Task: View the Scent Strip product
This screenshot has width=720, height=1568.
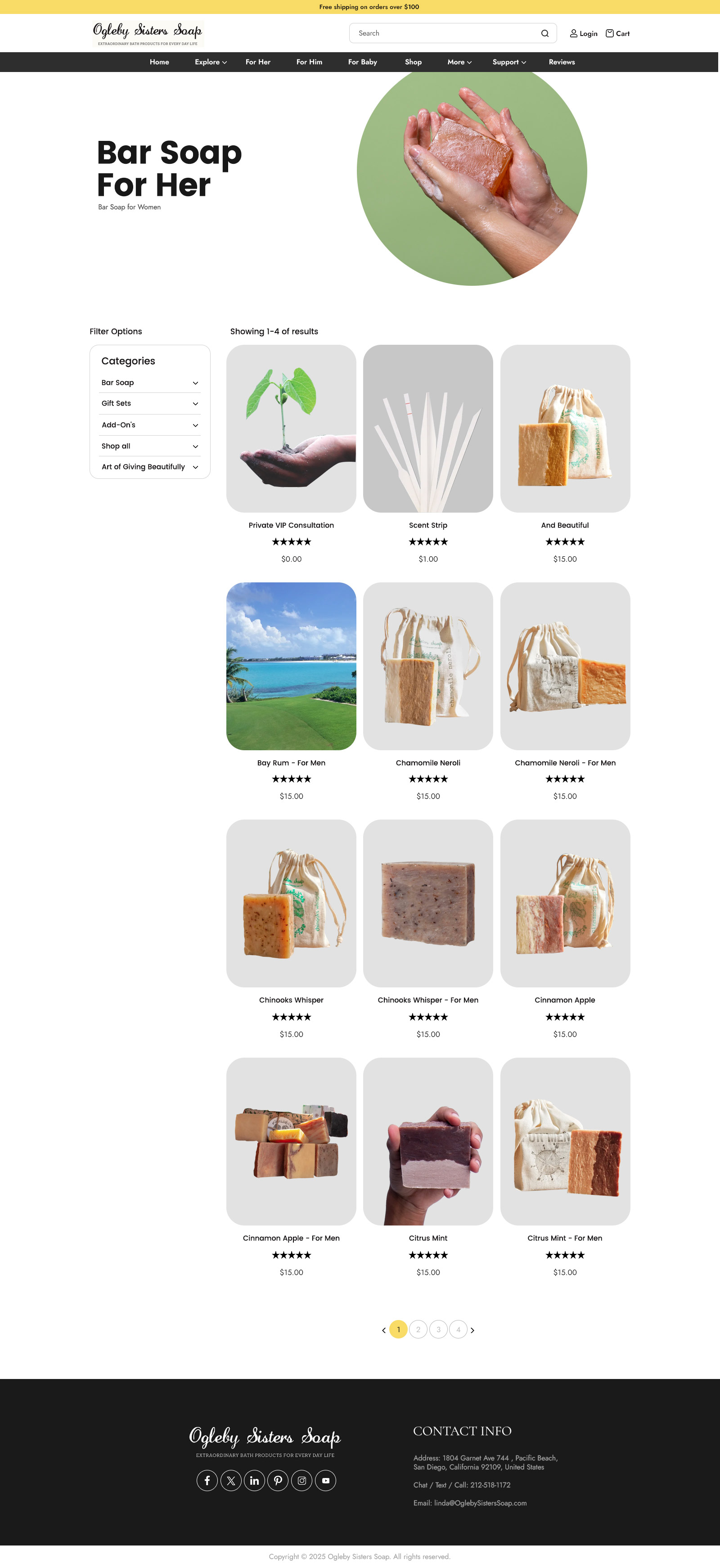Action: (428, 428)
